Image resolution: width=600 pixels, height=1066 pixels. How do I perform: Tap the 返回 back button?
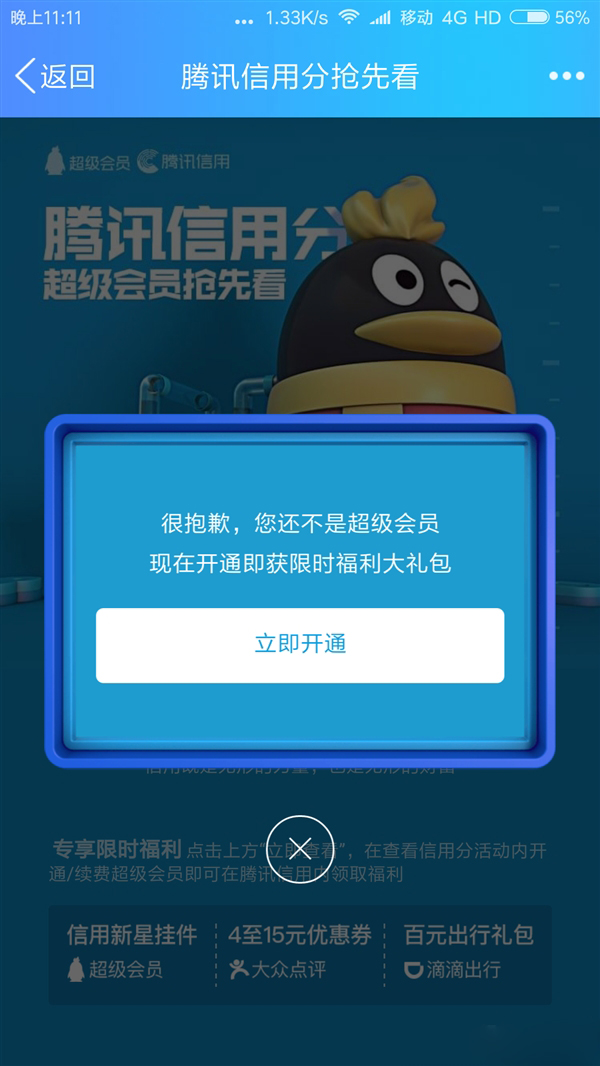[x=55, y=76]
